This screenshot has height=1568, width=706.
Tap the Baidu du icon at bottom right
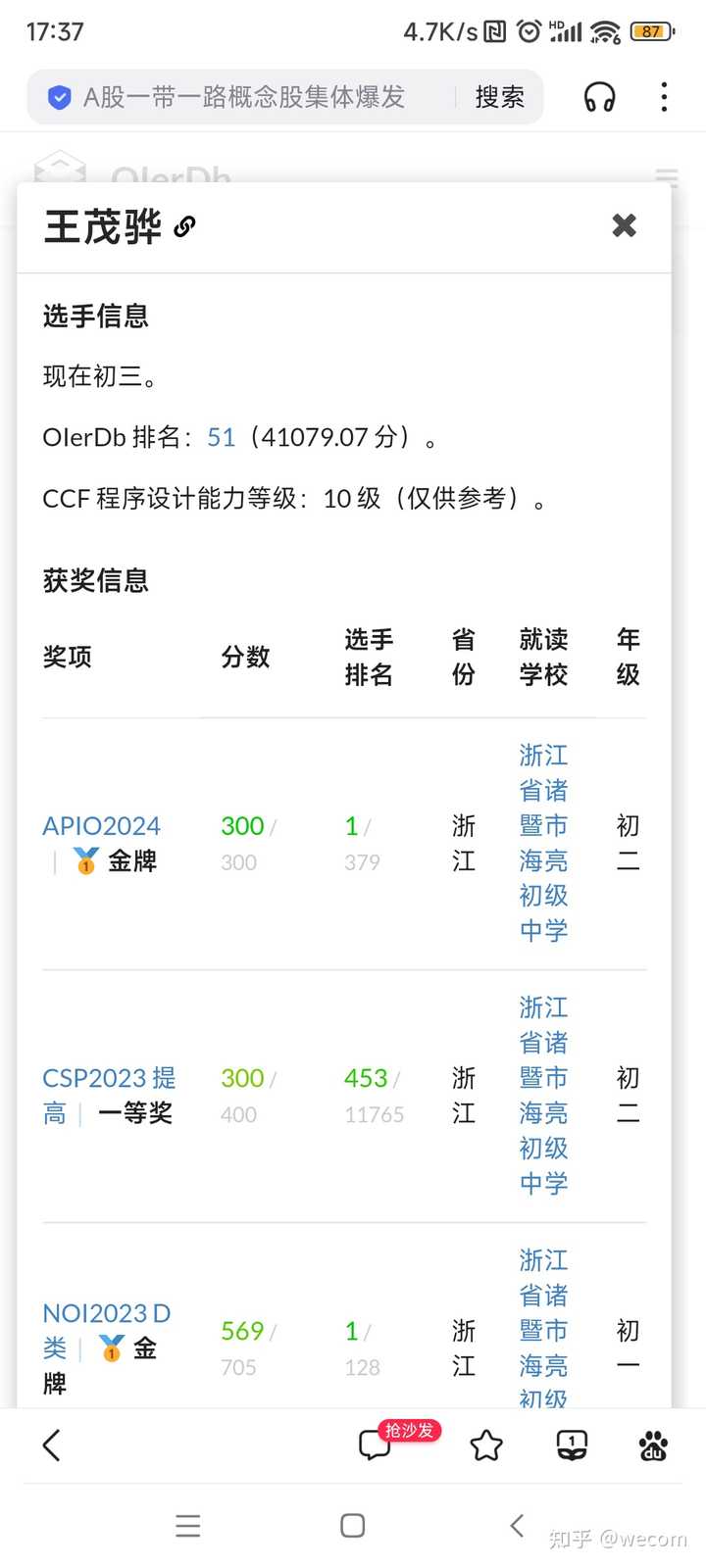(x=653, y=1445)
